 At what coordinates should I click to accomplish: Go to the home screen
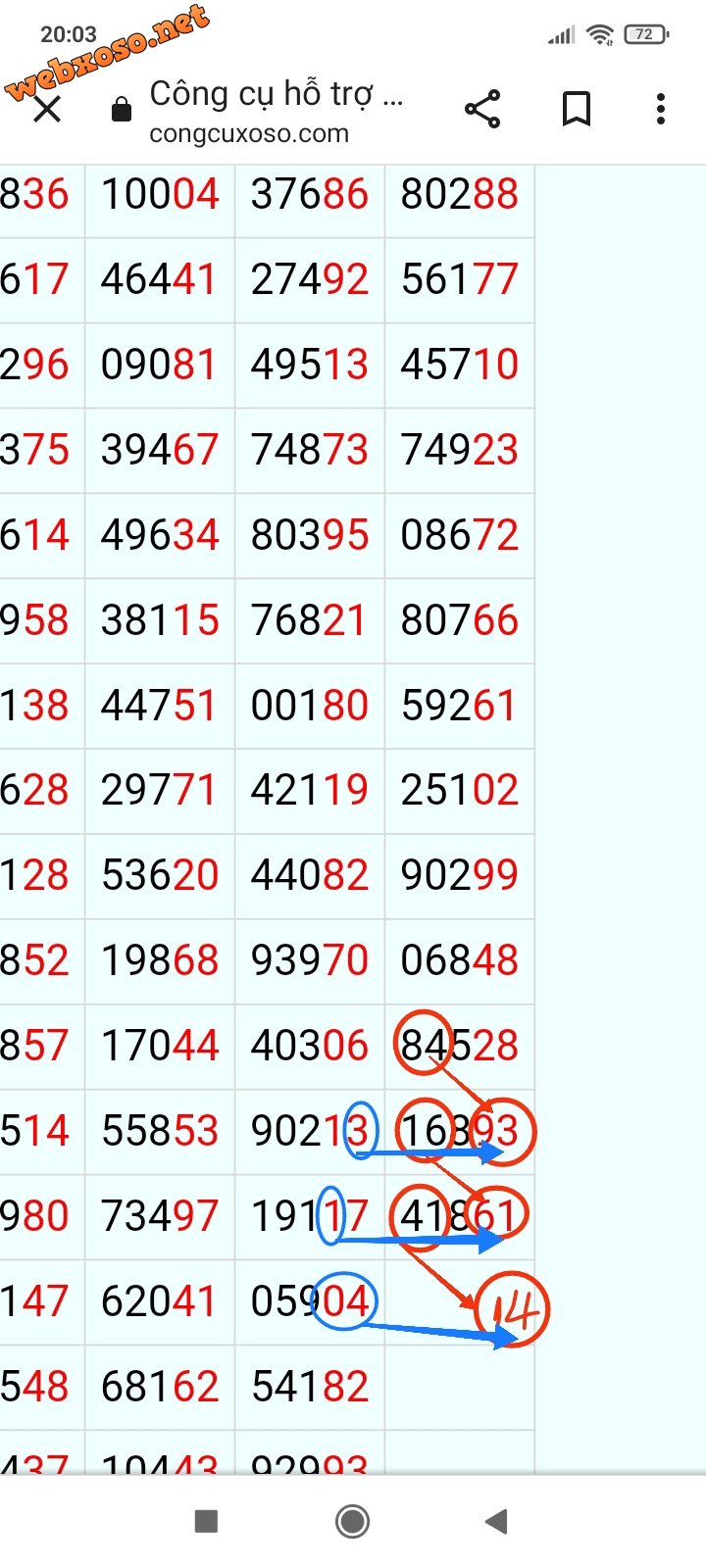(x=352, y=1521)
